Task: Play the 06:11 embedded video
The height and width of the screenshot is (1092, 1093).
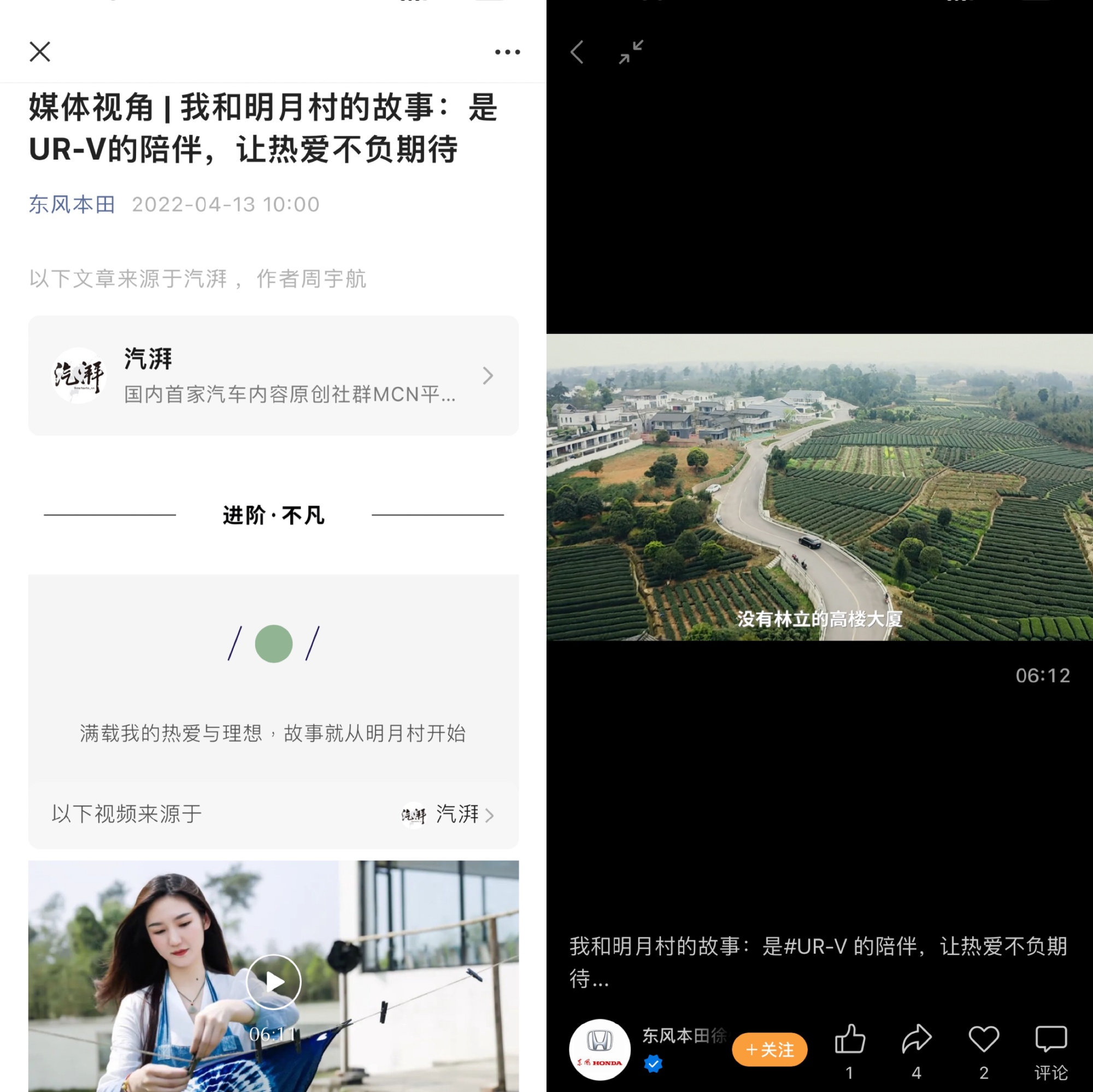Action: 273,982
